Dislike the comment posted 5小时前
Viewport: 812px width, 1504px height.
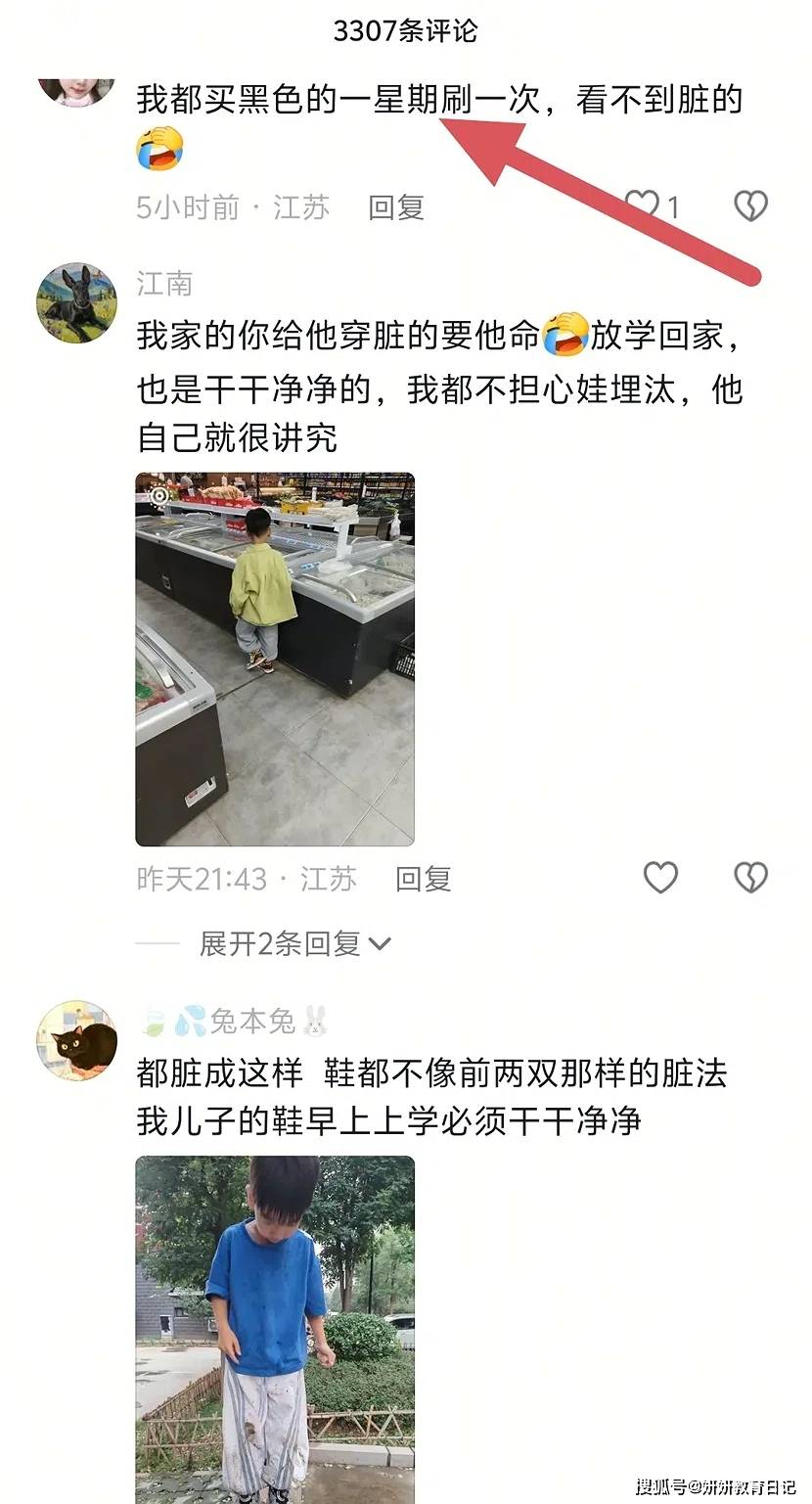(751, 205)
